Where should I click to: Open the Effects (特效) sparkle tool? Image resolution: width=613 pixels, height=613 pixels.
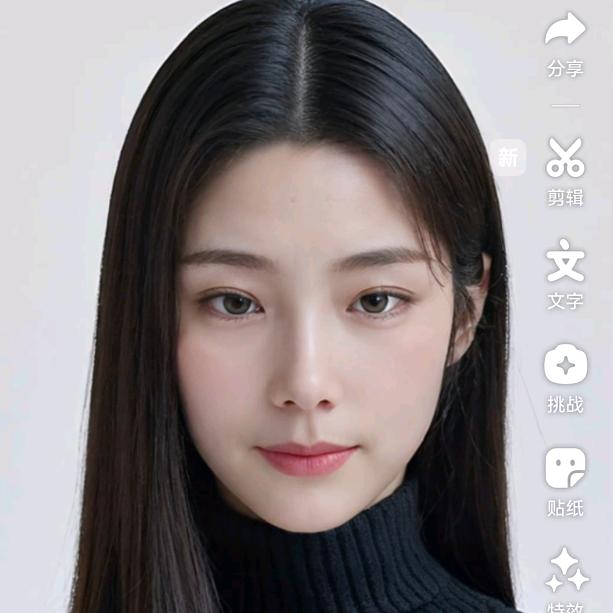pyautogui.click(x=566, y=569)
